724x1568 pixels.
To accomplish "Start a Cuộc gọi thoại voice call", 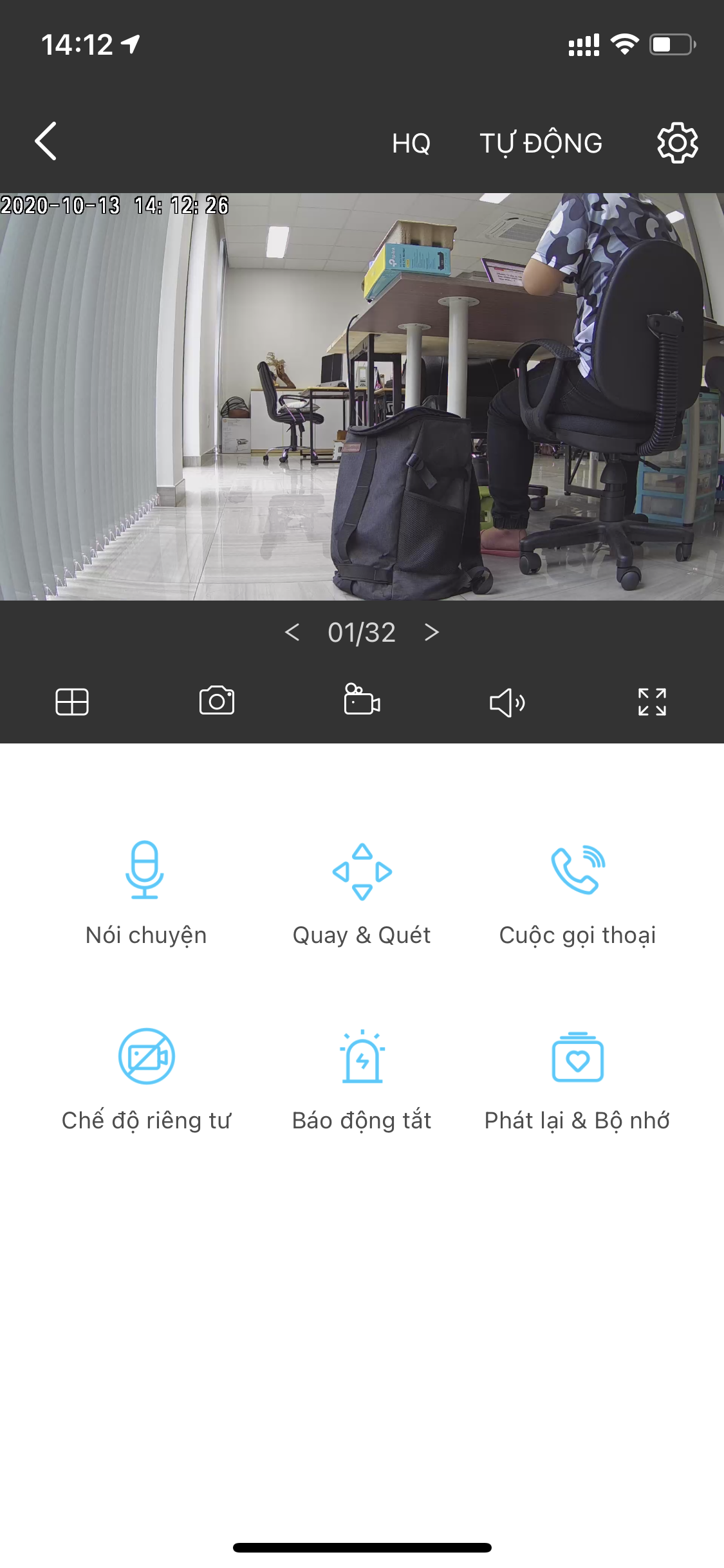I will pyautogui.click(x=577, y=893).
